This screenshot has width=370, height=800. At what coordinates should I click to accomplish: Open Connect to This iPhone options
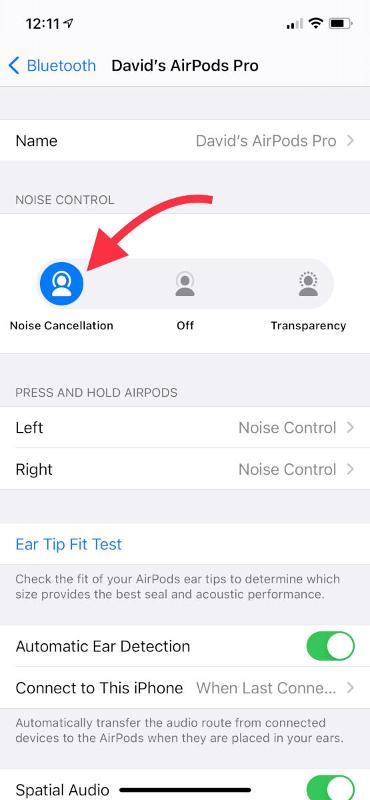point(185,688)
